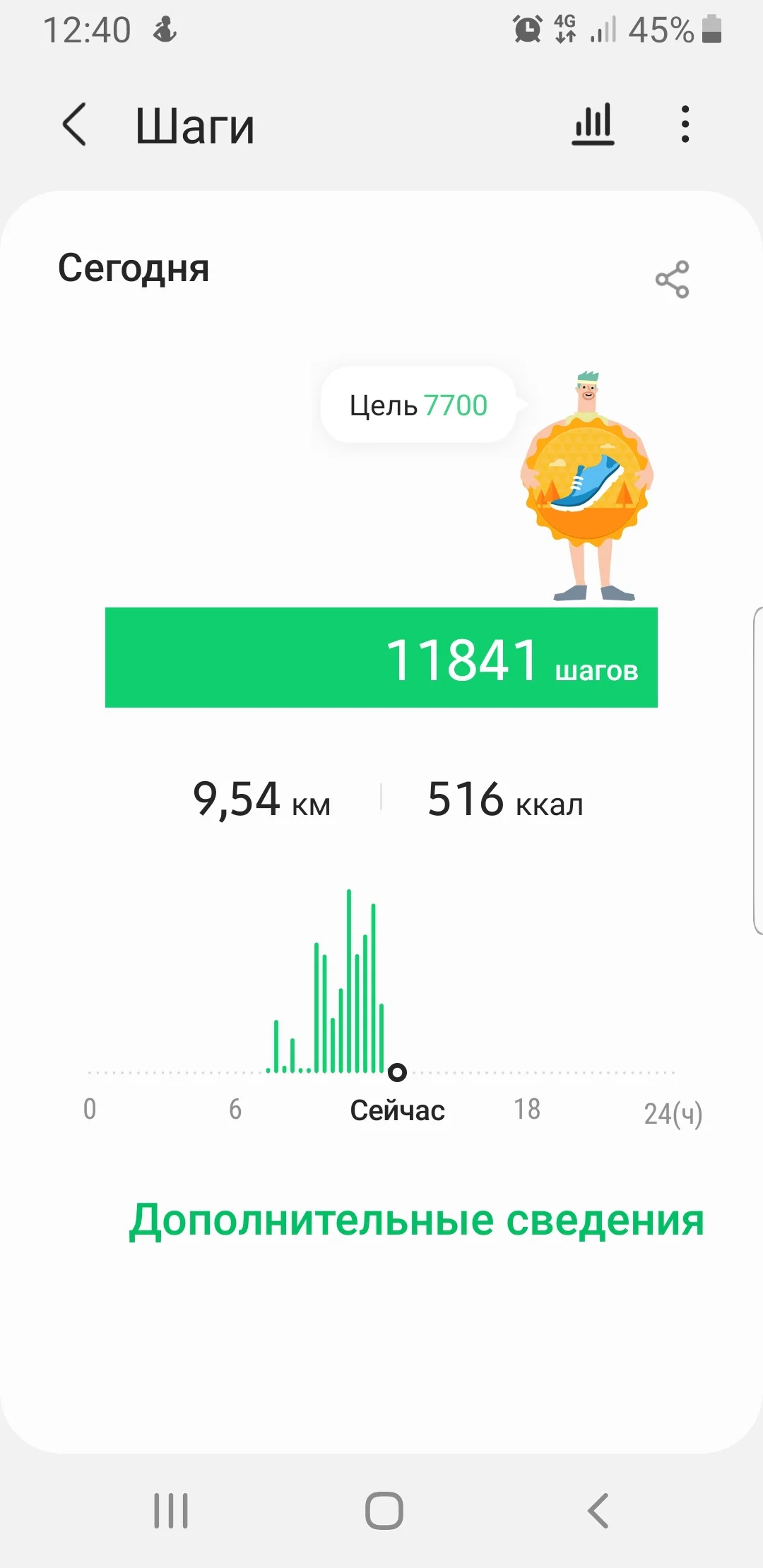Open the step trends chart icon
The image size is (763, 1568).
(x=593, y=125)
